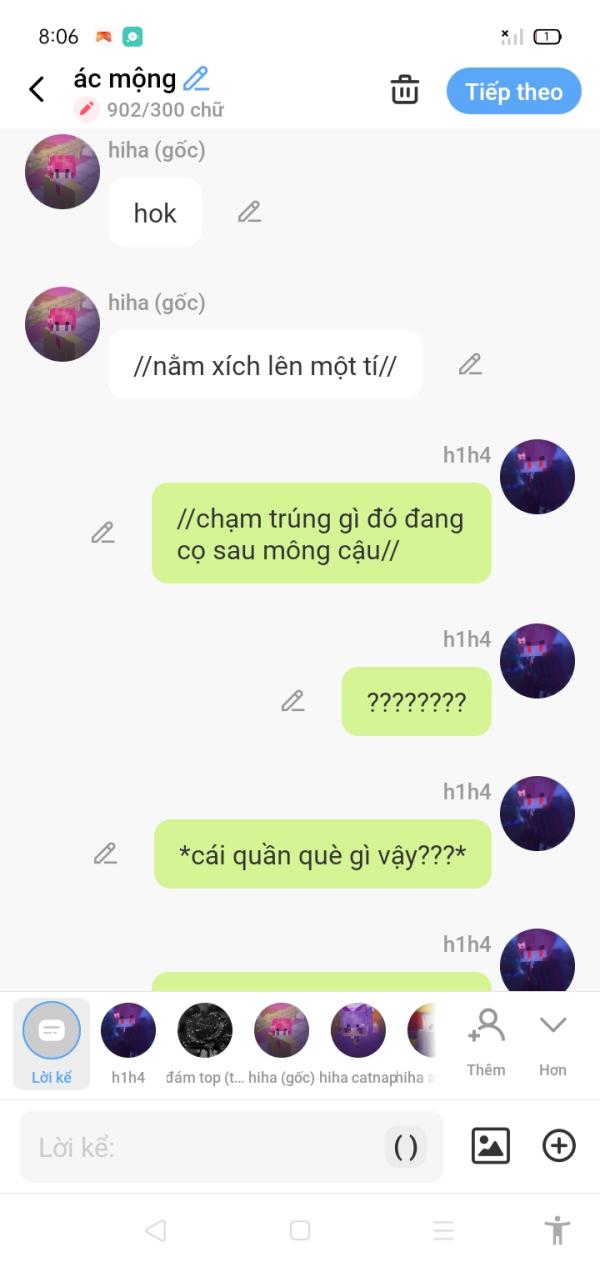Edit the "*cái quần què gì vậy???*" message
The width and height of the screenshot is (600, 1267).
tap(105, 854)
